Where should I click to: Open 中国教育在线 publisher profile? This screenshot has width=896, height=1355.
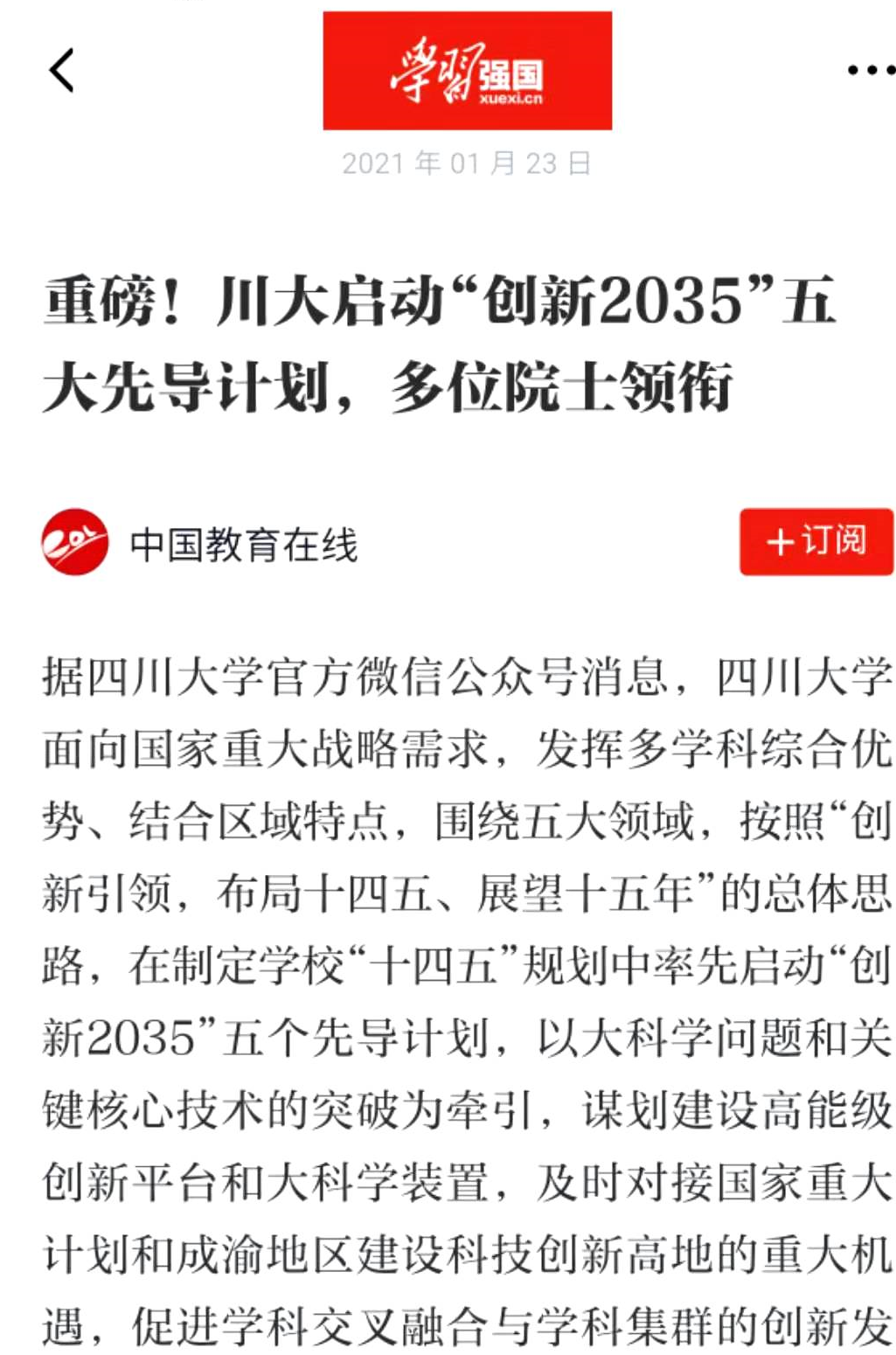pyautogui.click(x=244, y=544)
